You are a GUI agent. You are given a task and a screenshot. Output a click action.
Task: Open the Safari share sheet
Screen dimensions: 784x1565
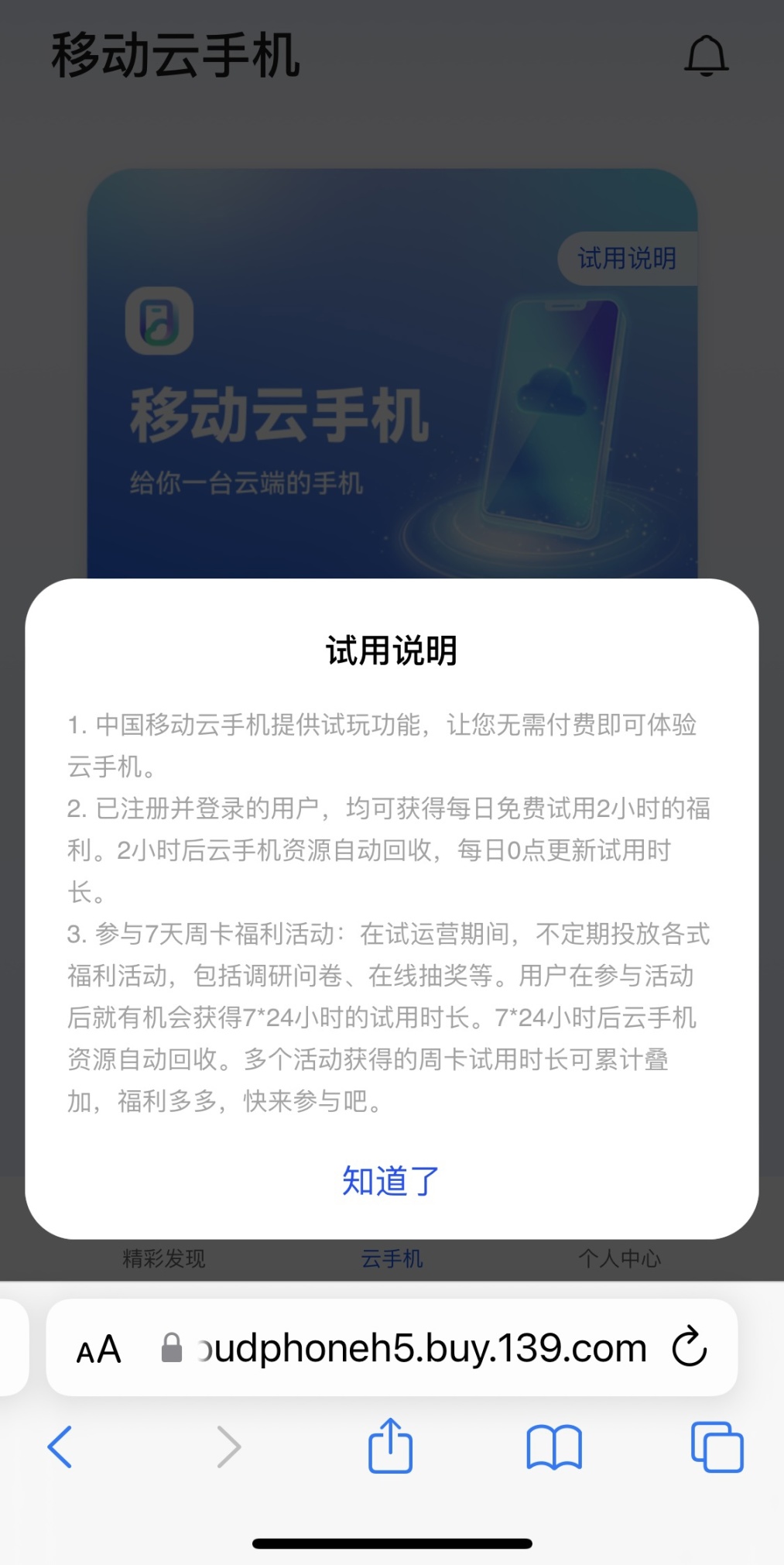[391, 1445]
